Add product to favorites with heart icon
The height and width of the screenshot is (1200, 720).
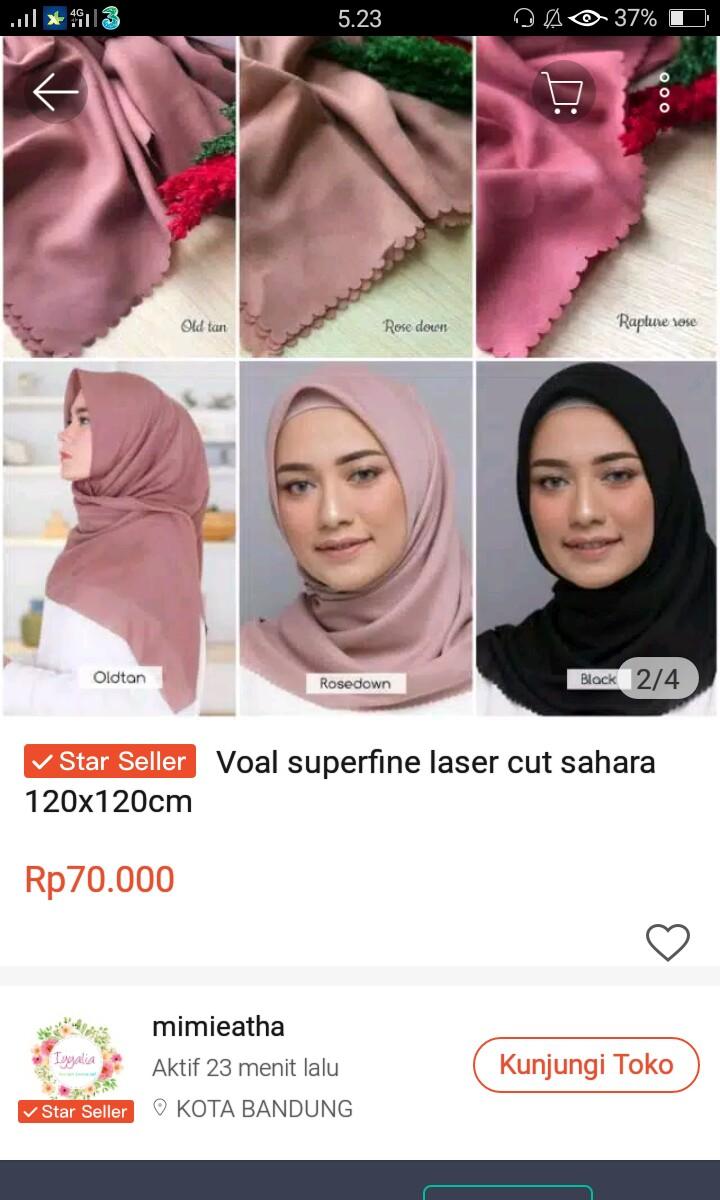point(667,941)
